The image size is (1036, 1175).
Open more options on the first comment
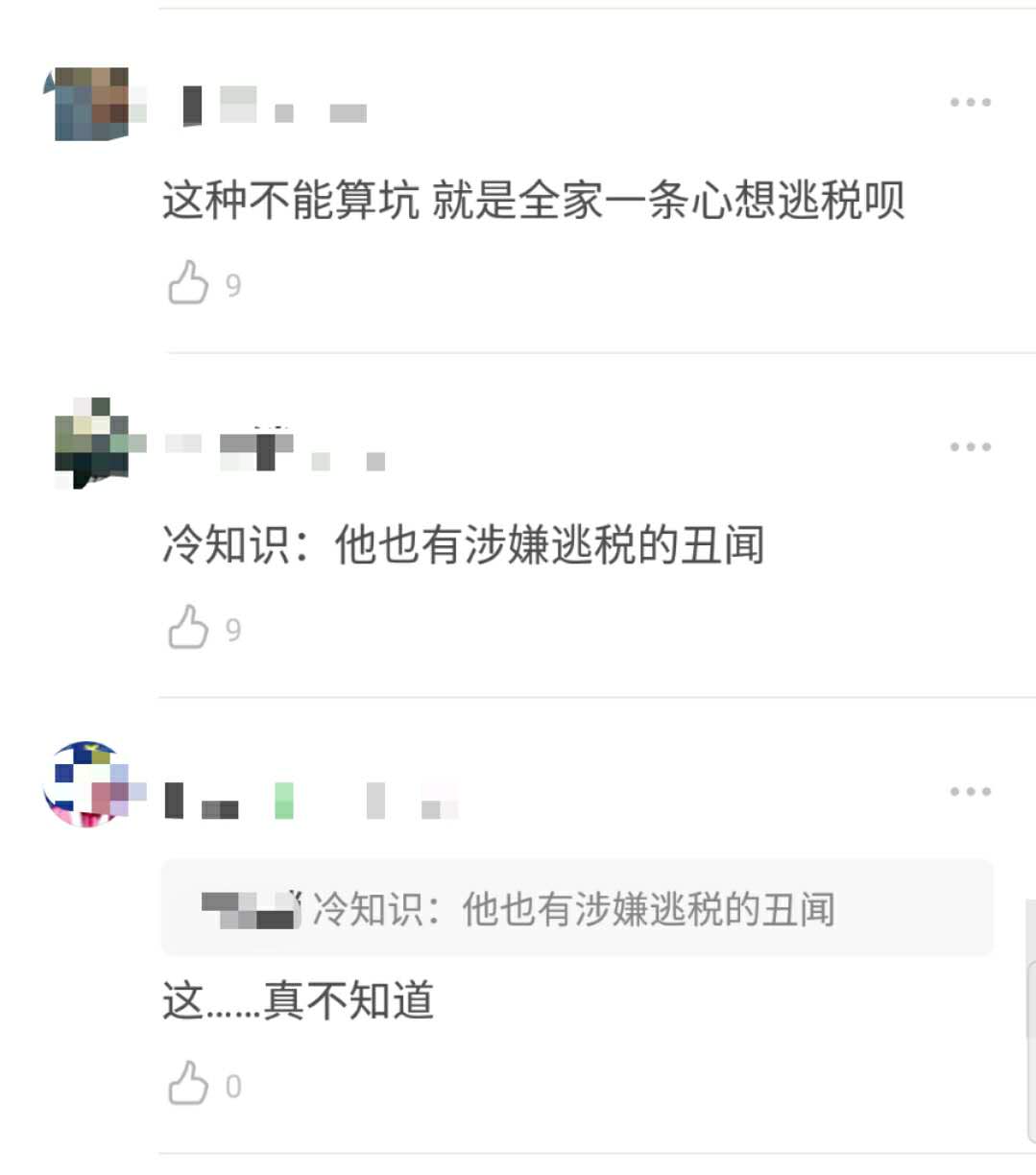[972, 102]
